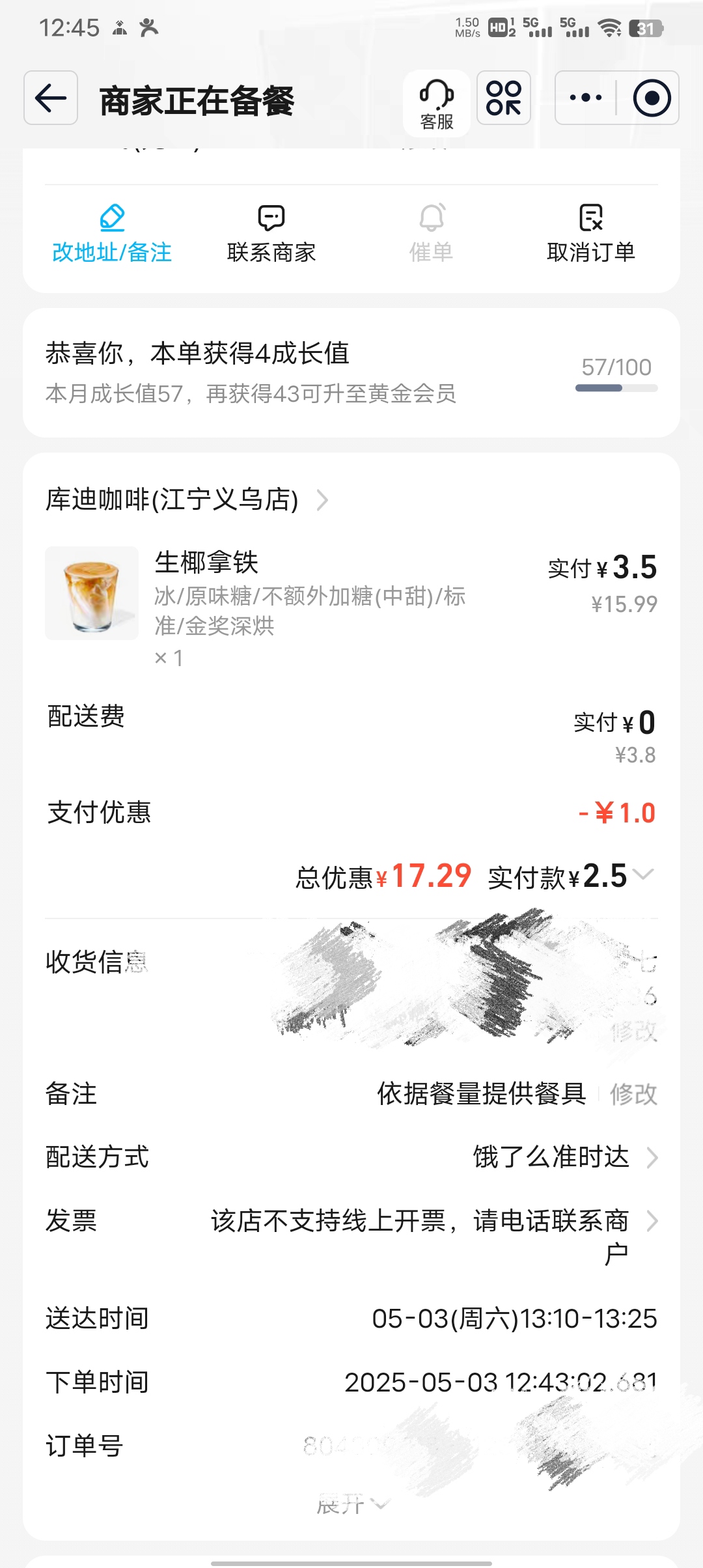Image resolution: width=703 pixels, height=1568 pixels.
Task: Expand more order info with 展开
Action: click(351, 1504)
